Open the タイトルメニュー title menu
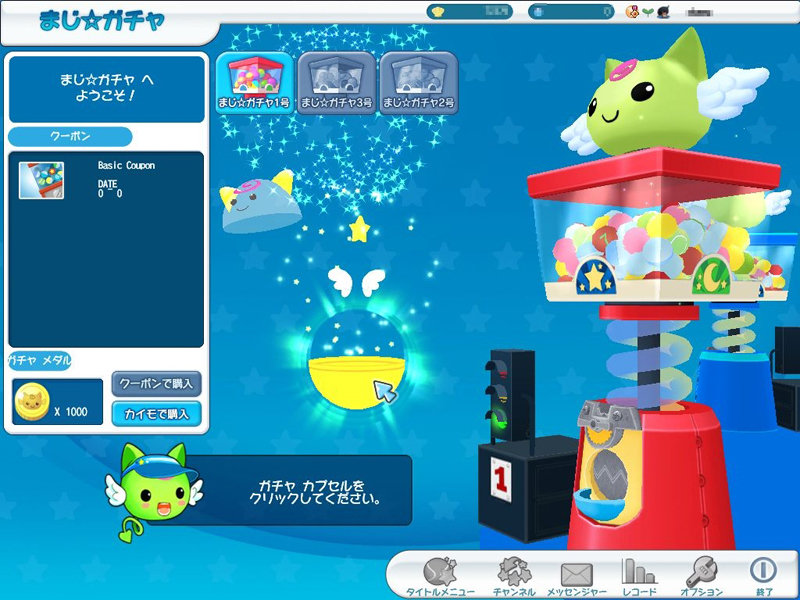800x600 pixels. coord(440,576)
